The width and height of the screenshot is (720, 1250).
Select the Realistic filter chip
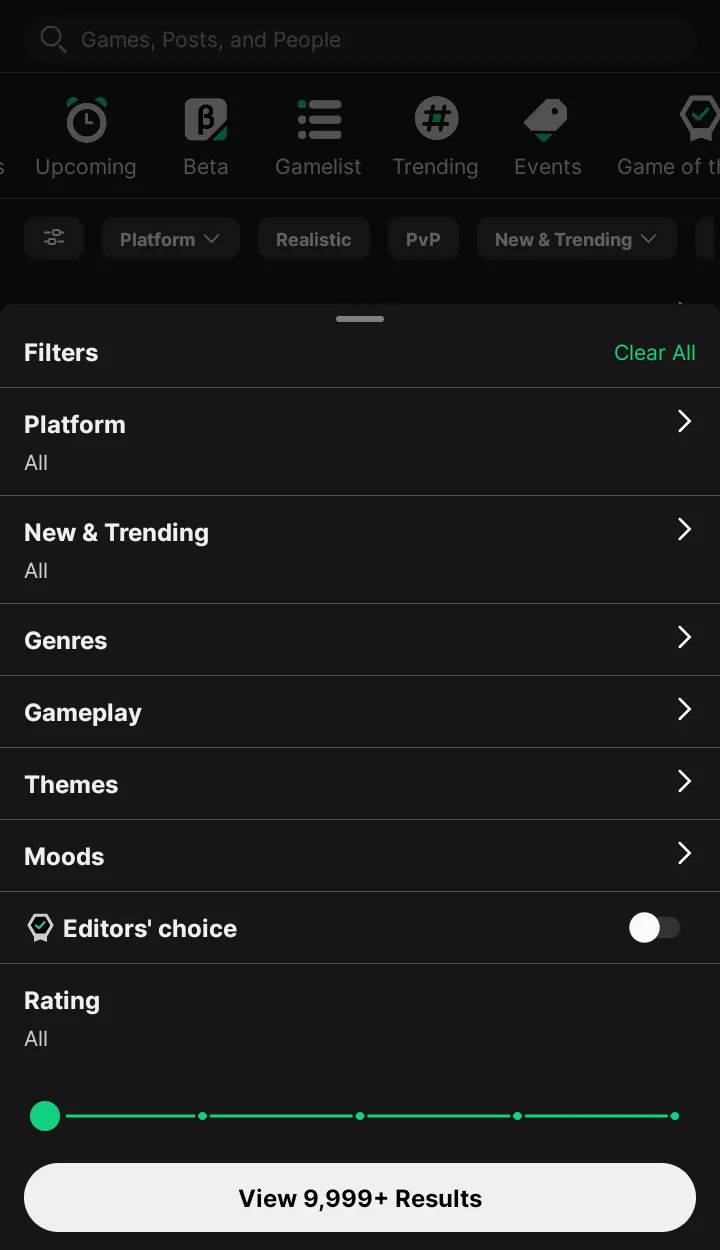(313, 238)
